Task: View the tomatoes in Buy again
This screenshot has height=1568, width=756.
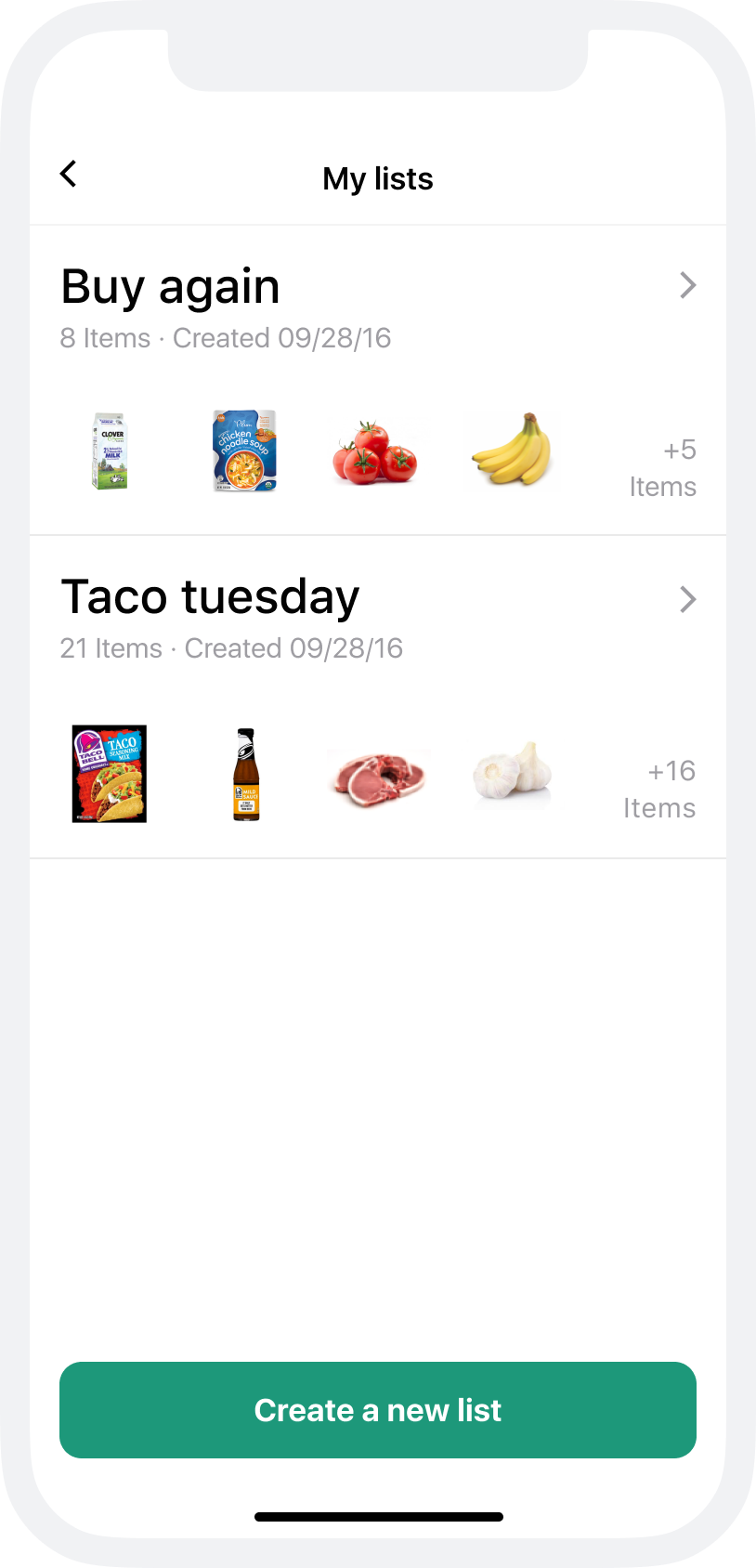Action: [x=375, y=452]
